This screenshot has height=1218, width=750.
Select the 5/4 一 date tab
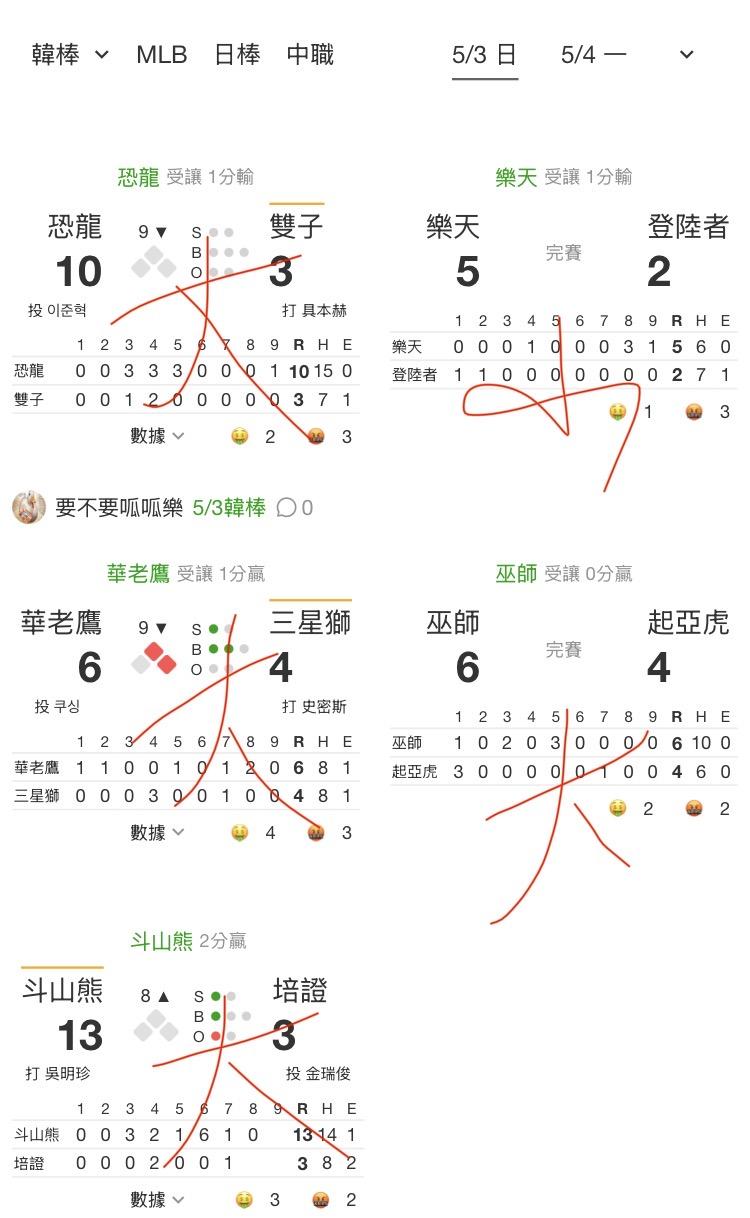[594, 55]
